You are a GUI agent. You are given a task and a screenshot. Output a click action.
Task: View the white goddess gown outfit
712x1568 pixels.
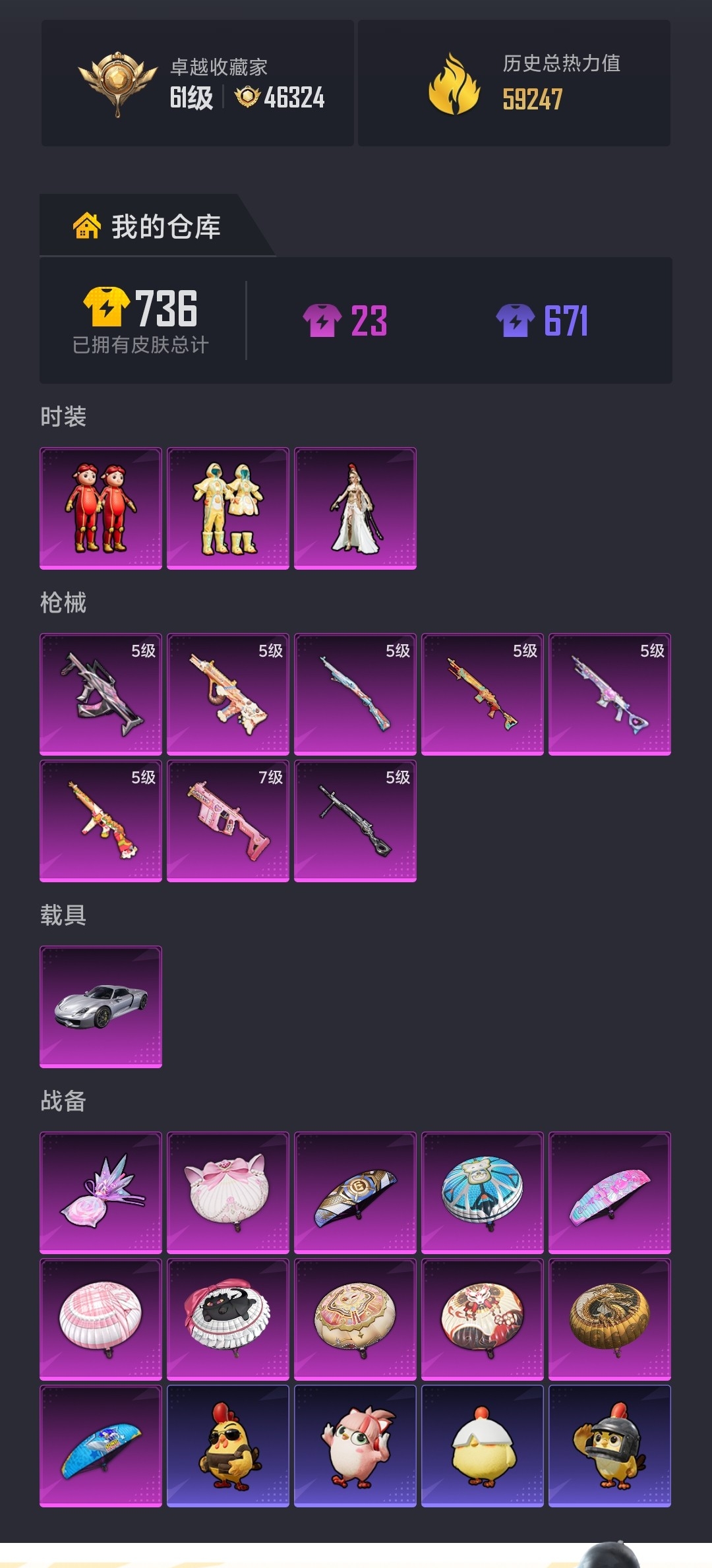tap(355, 508)
